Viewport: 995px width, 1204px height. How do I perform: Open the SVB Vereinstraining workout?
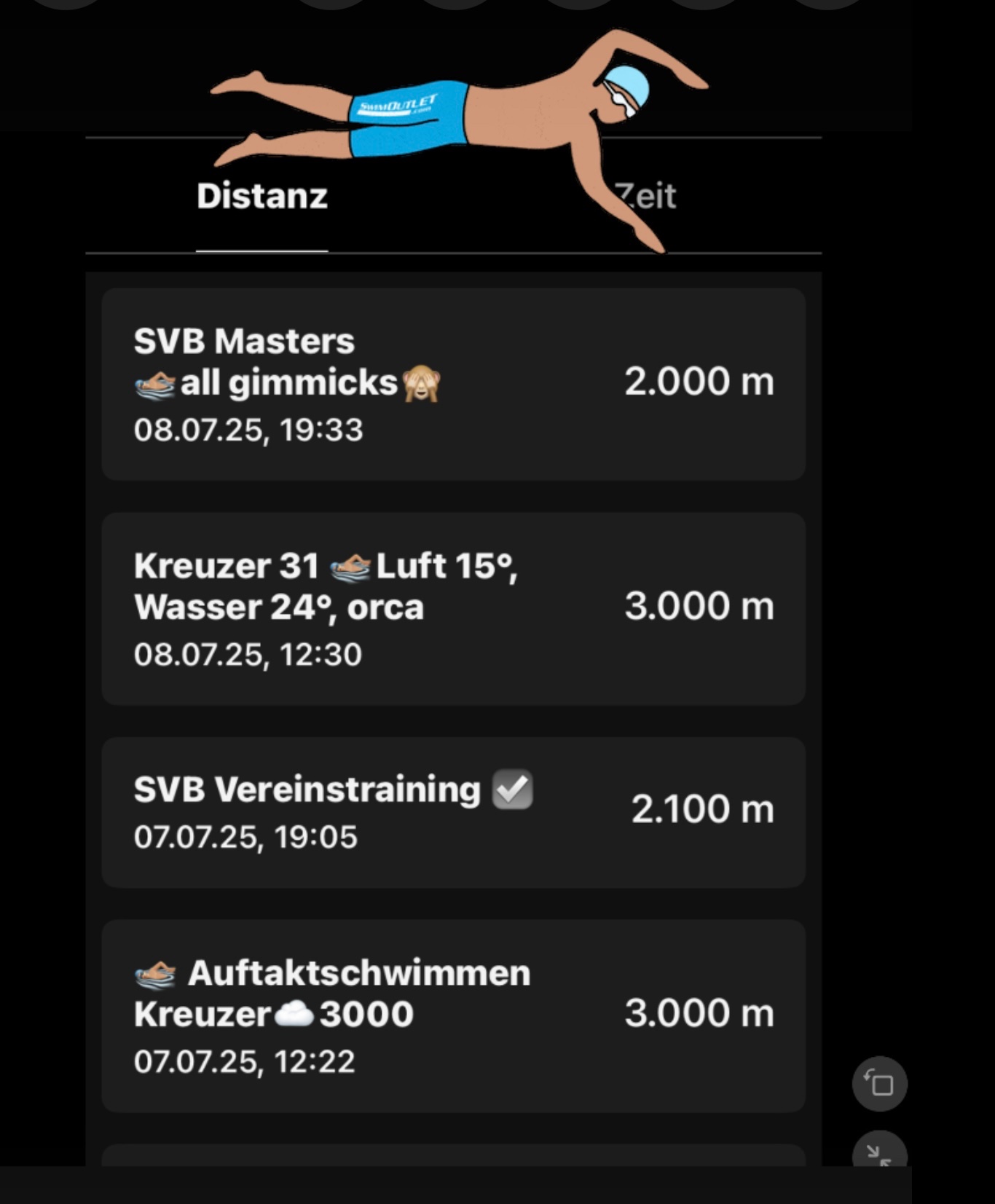coord(453,811)
